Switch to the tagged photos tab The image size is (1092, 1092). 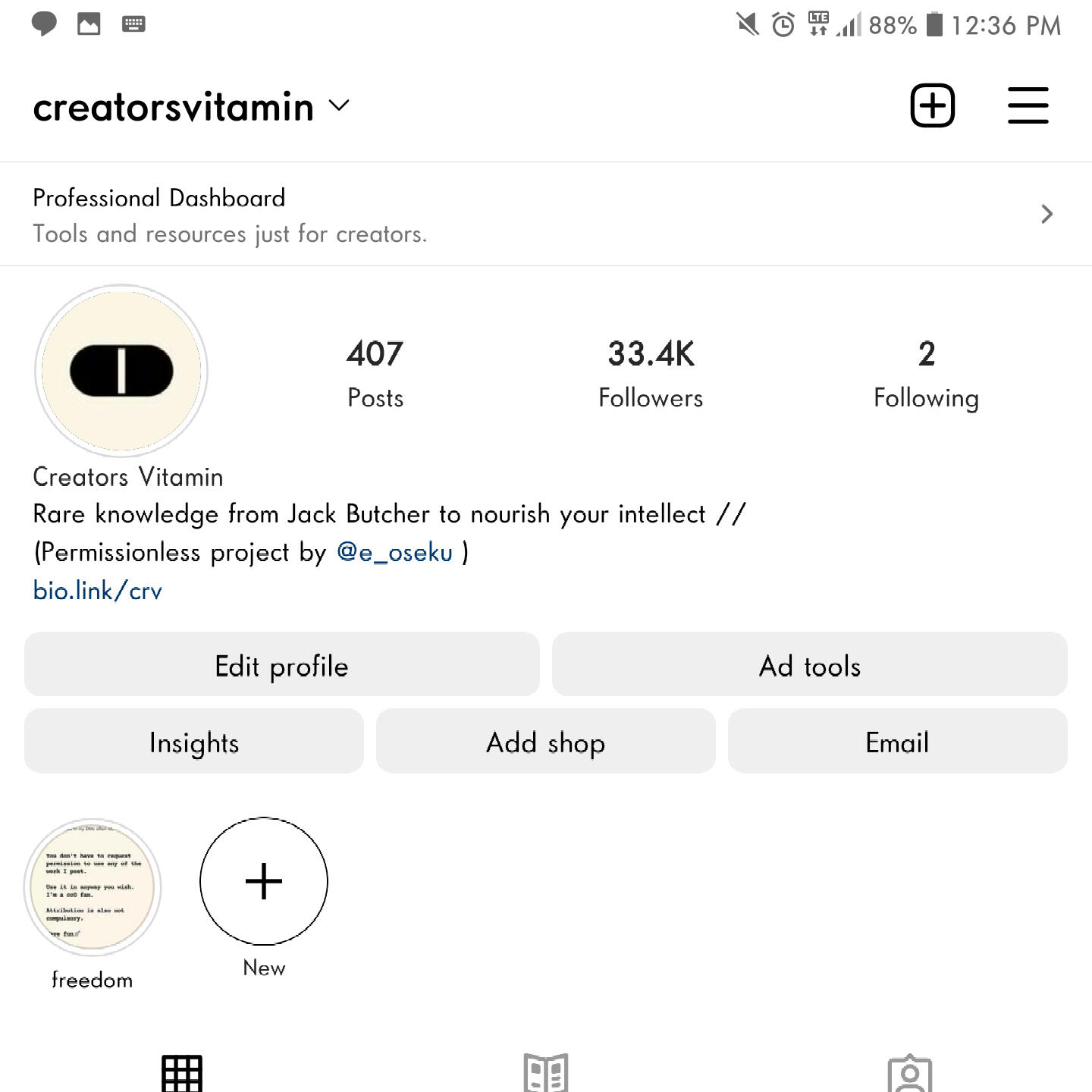click(909, 1073)
